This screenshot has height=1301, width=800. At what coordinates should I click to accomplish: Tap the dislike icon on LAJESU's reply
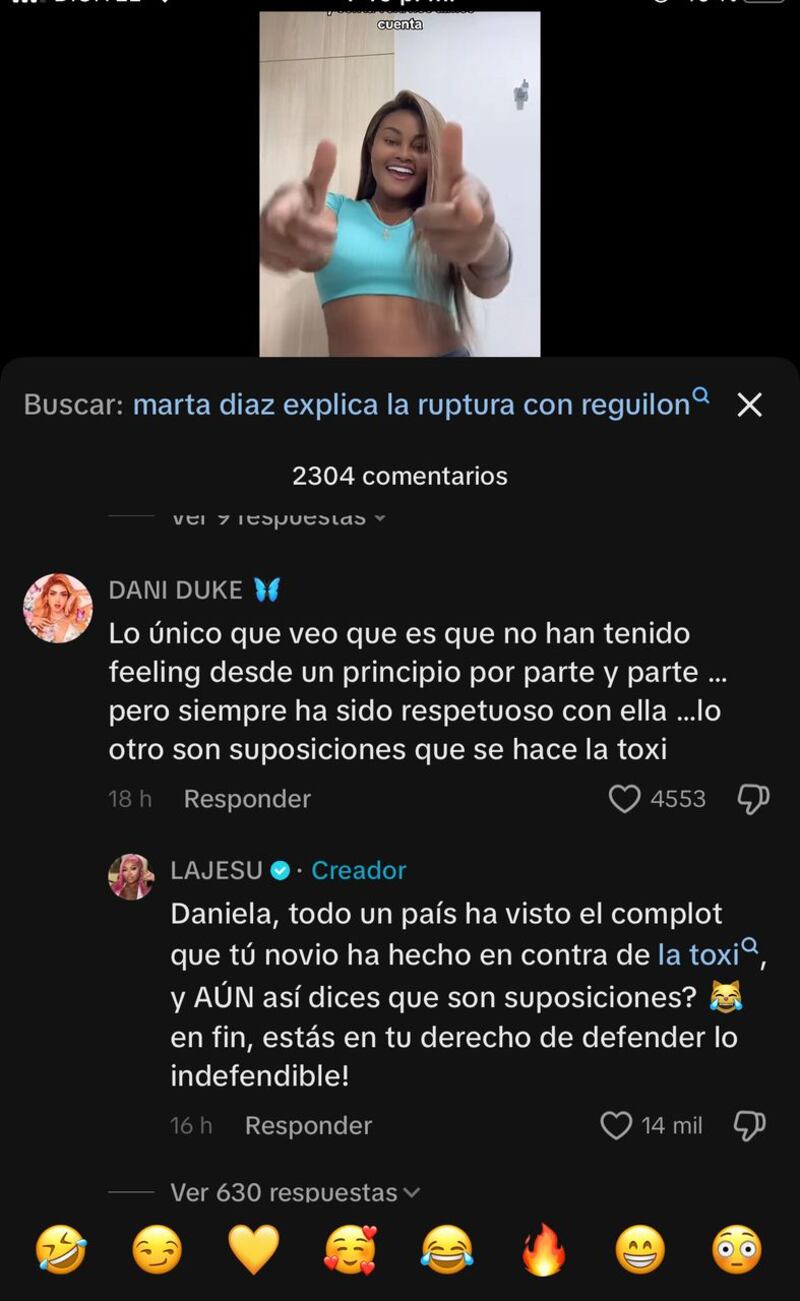(750, 1124)
